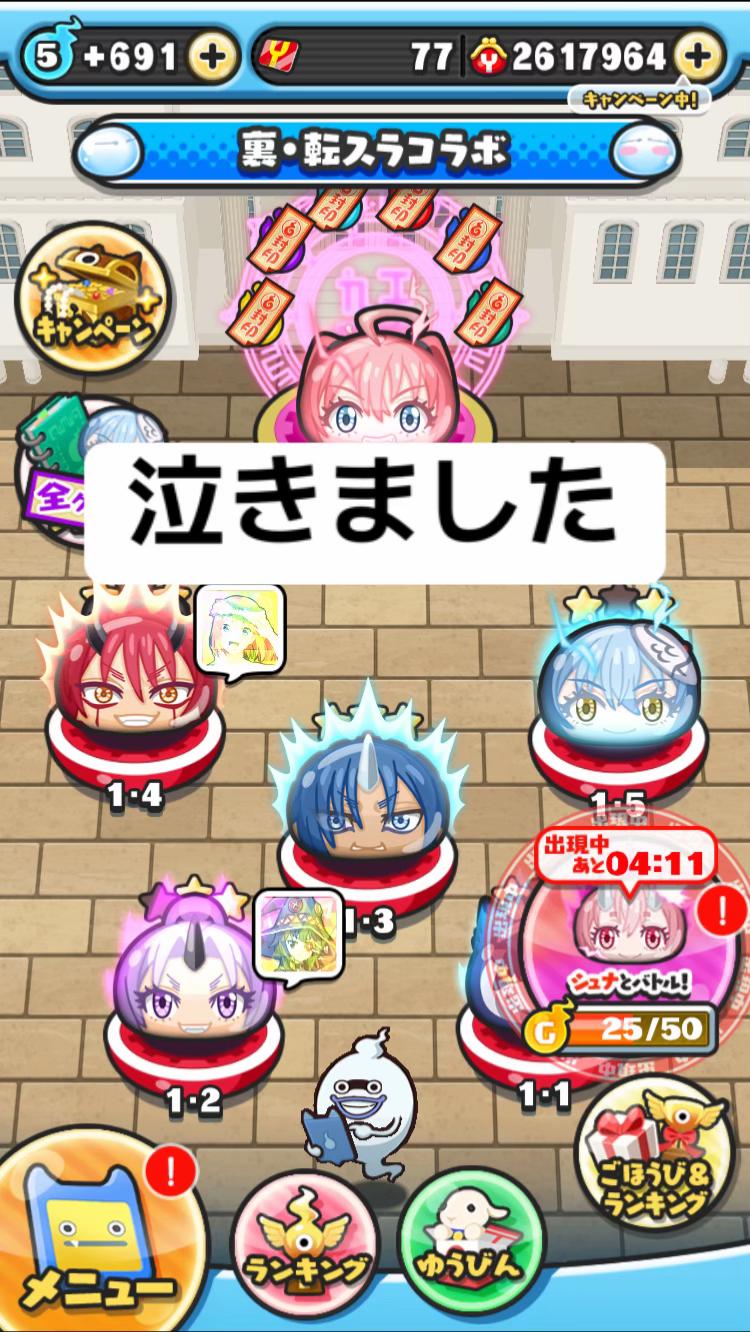Tap the plus button next to +691 stamina
The height and width of the screenshot is (1332, 750).
click(210, 57)
